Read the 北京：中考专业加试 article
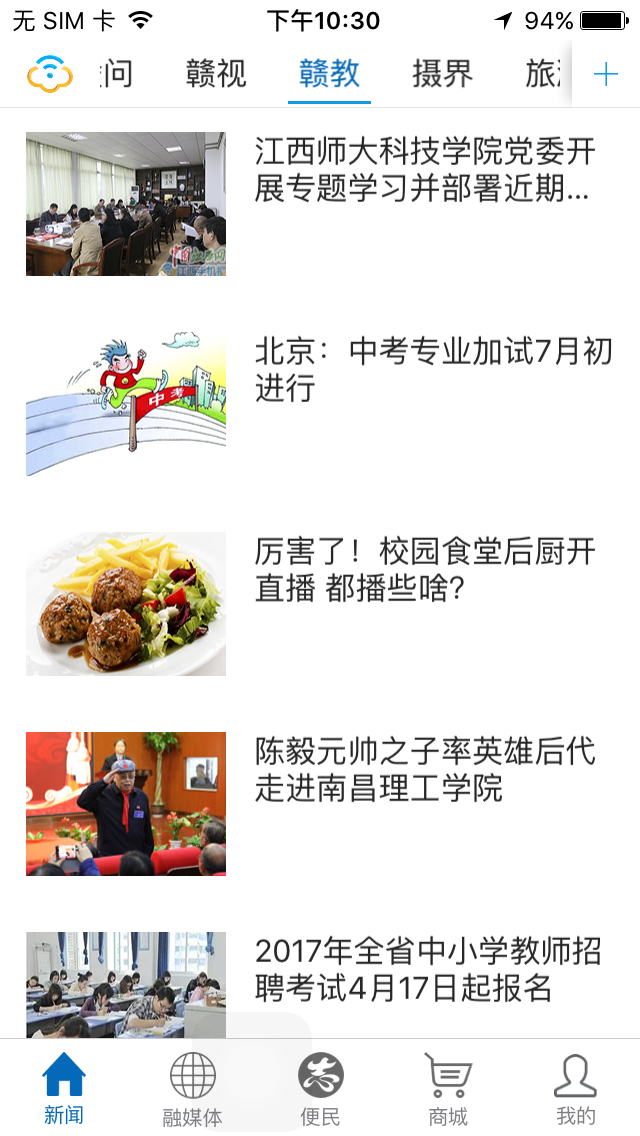The image size is (640, 1136). tap(432, 369)
